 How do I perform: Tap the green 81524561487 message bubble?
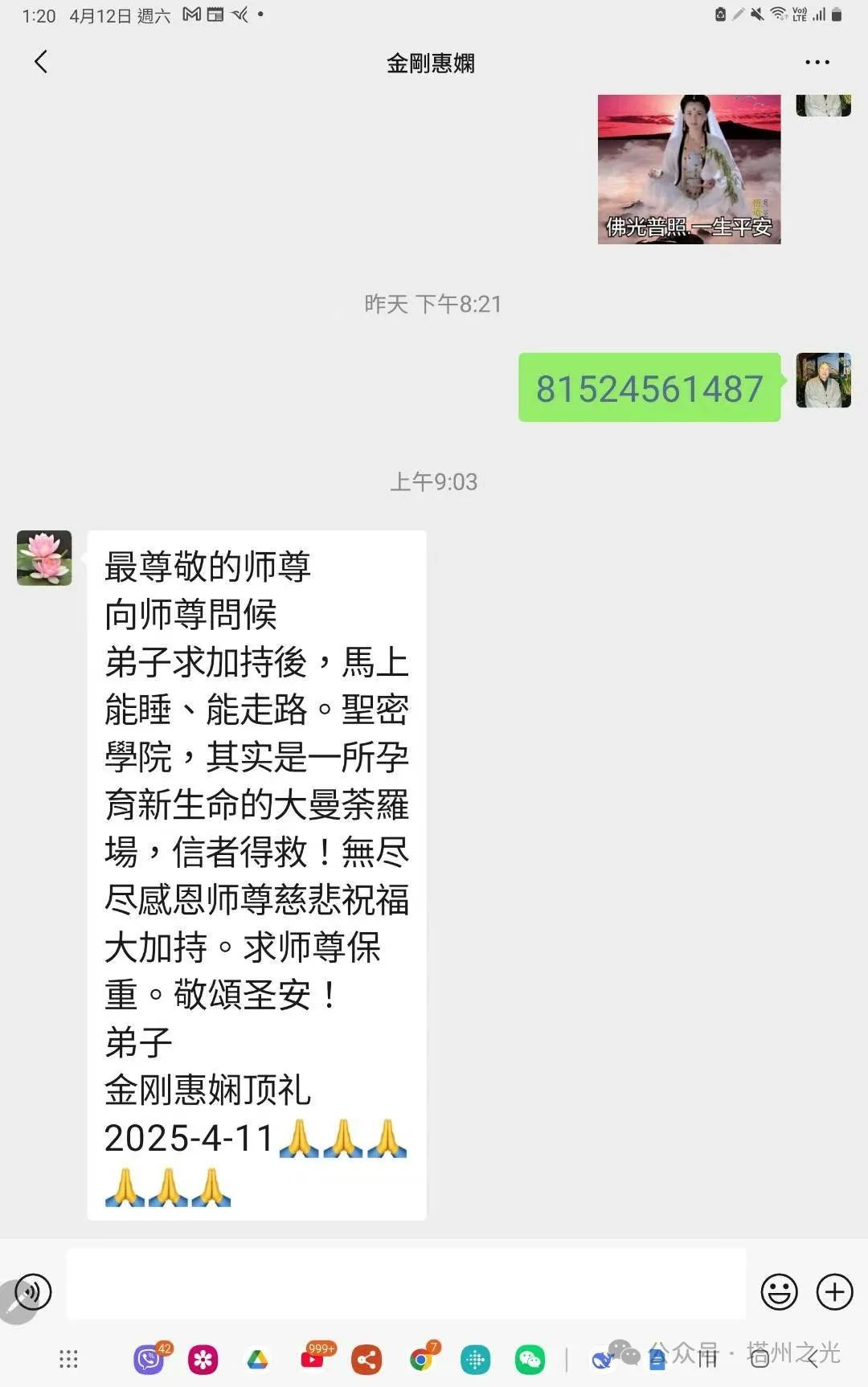click(649, 388)
